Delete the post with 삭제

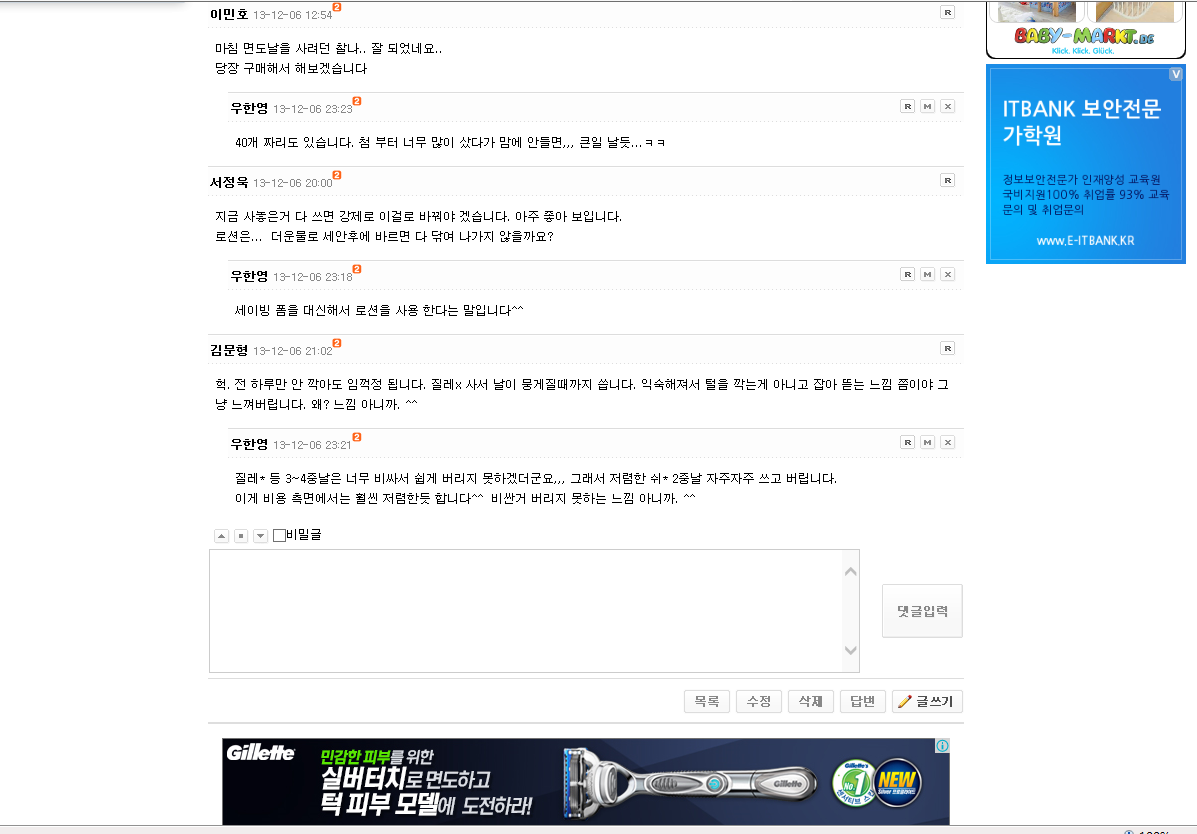click(x=810, y=702)
